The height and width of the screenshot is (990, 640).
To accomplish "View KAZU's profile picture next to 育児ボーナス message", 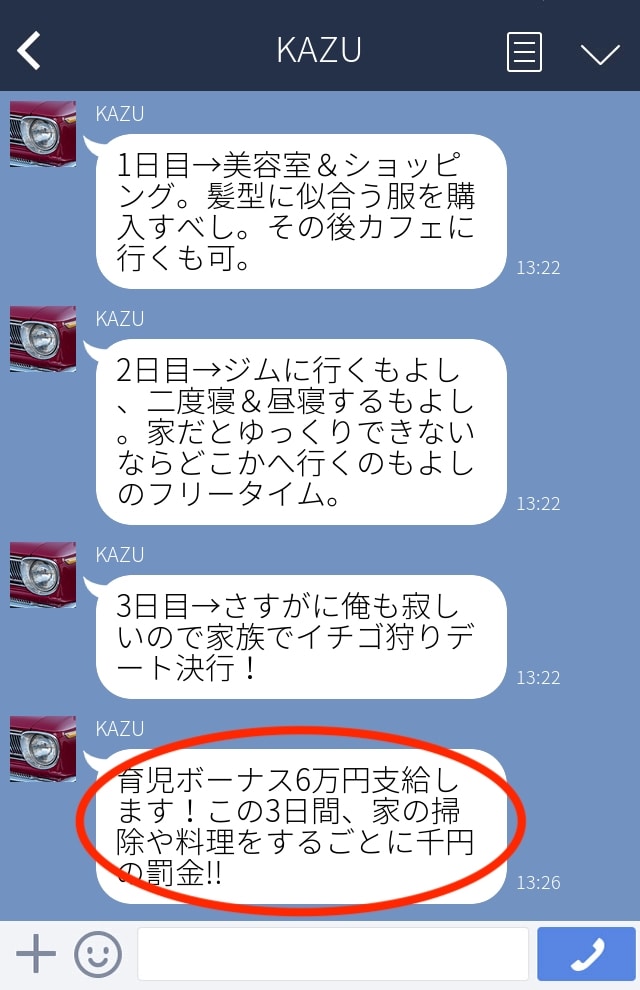I will click(43, 749).
